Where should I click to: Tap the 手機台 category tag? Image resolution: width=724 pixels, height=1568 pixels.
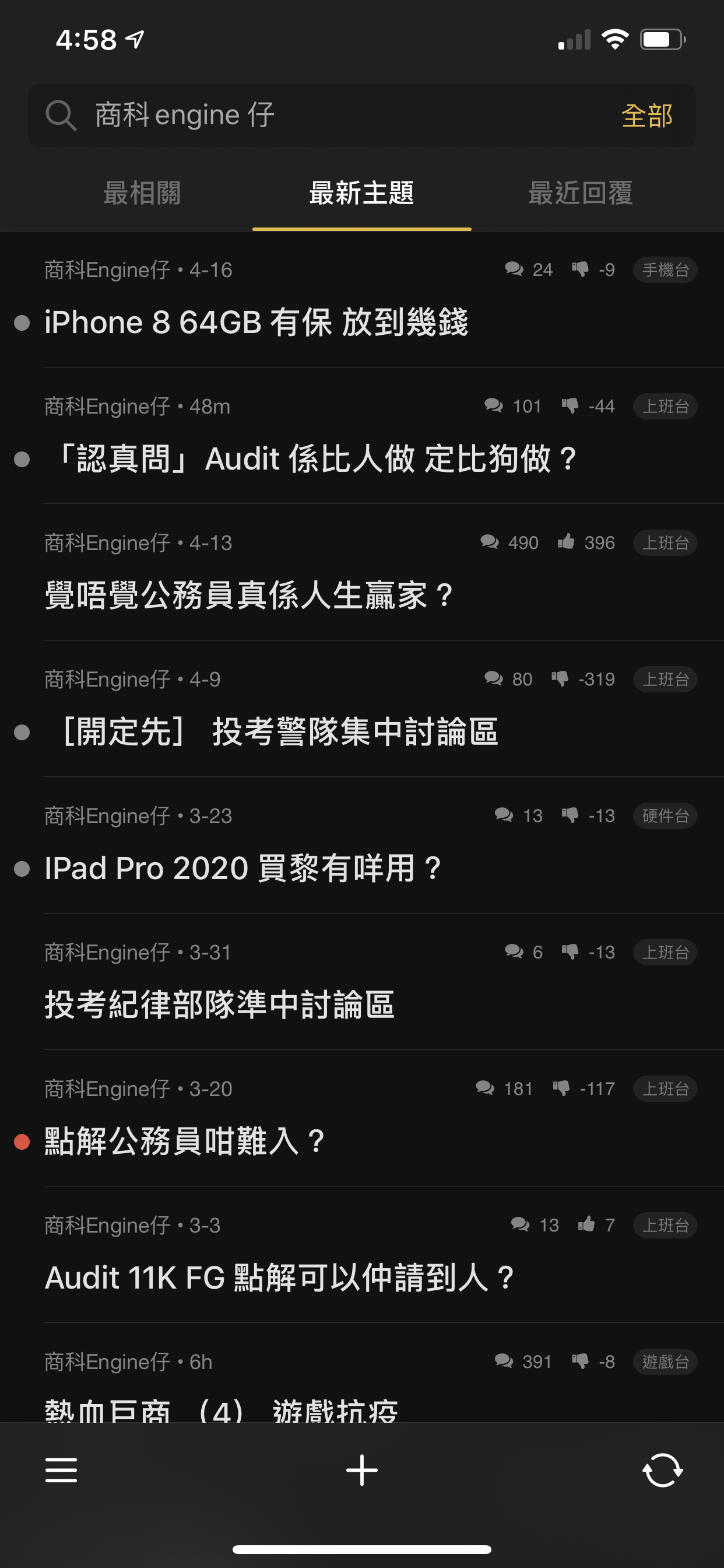tap(665, 269)
